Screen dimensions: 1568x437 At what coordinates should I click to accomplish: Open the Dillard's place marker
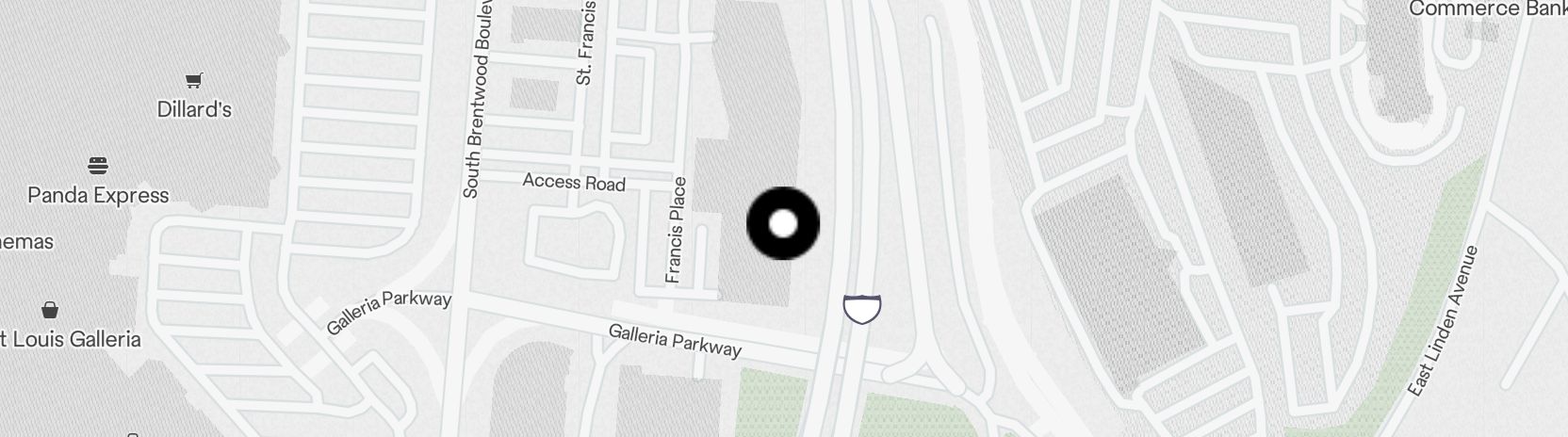coord(194,82)
